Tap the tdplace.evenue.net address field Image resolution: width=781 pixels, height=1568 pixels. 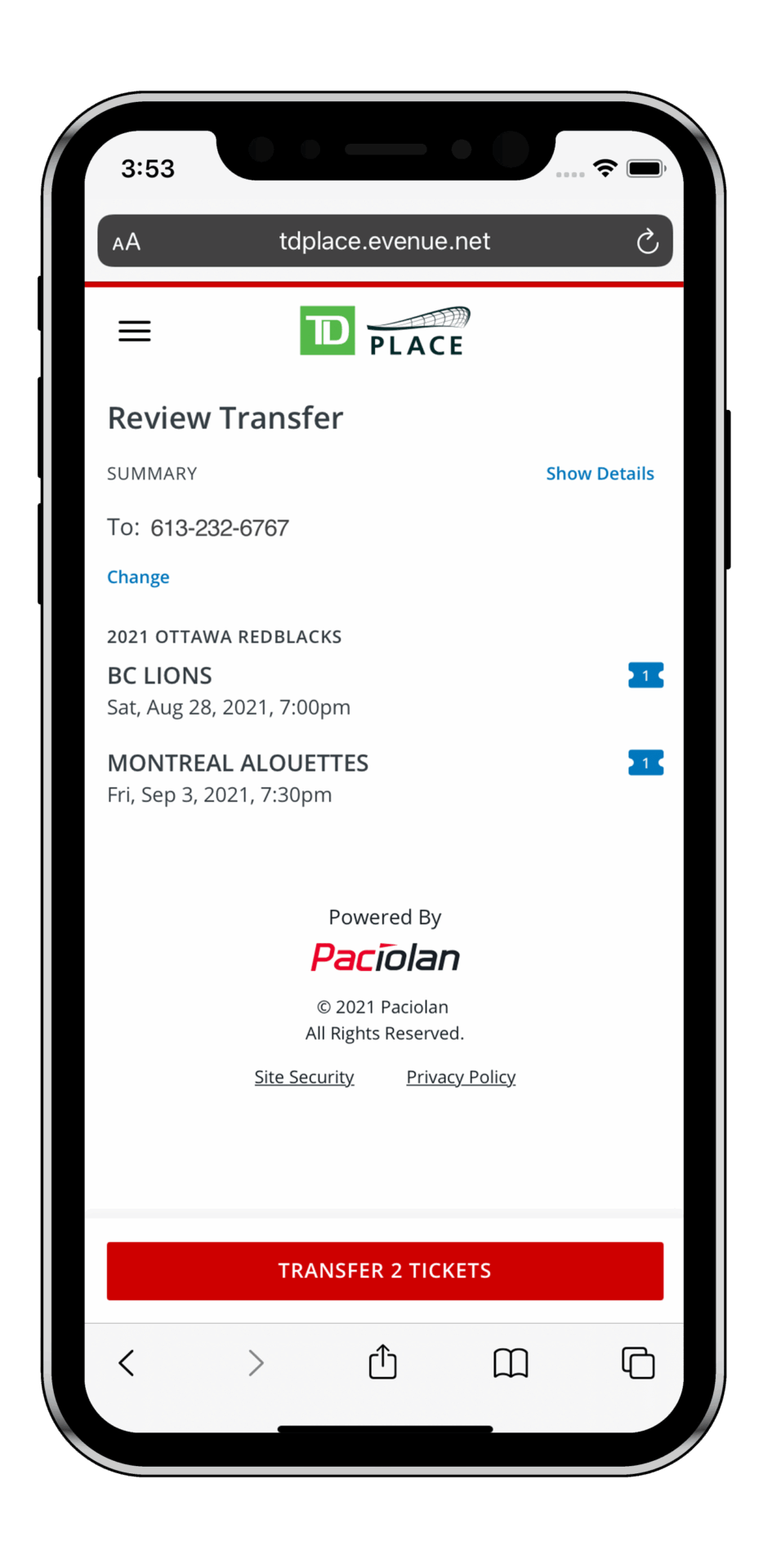coord(385,241)
